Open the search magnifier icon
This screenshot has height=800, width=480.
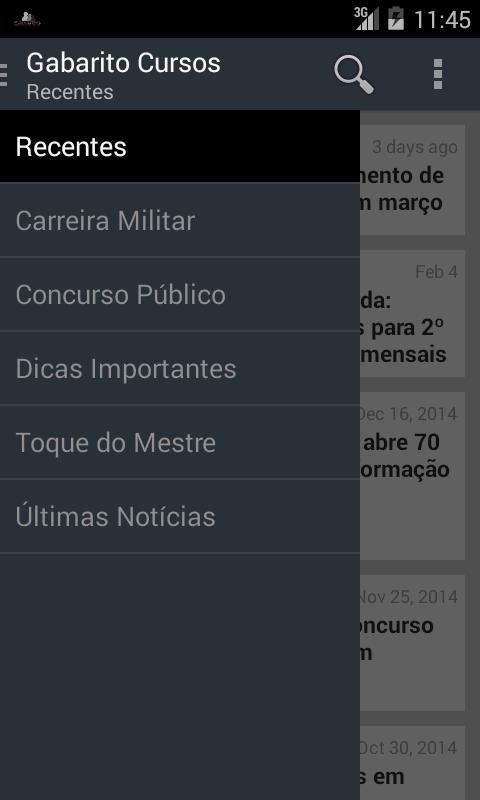[x=354, y=74]
